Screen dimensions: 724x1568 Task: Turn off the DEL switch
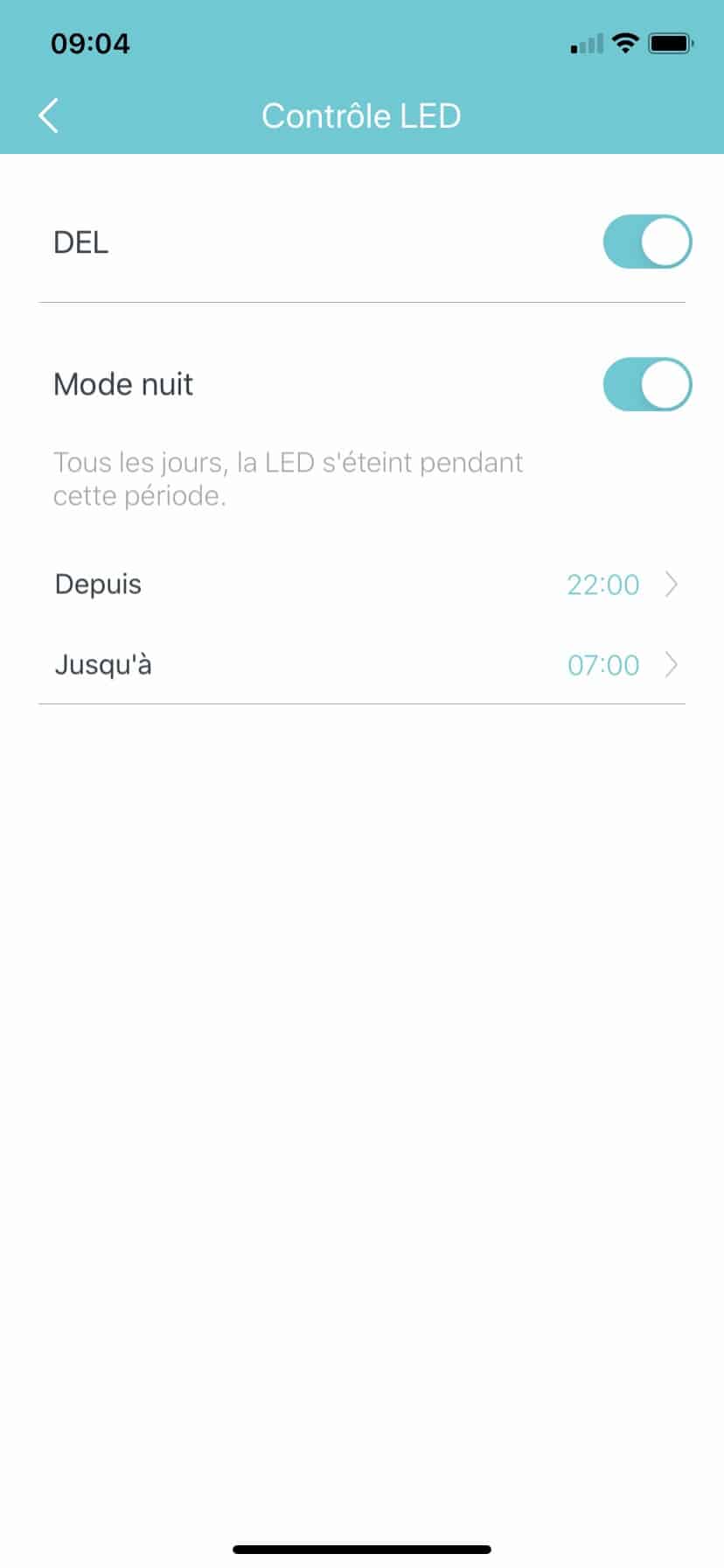pos(647,242)
